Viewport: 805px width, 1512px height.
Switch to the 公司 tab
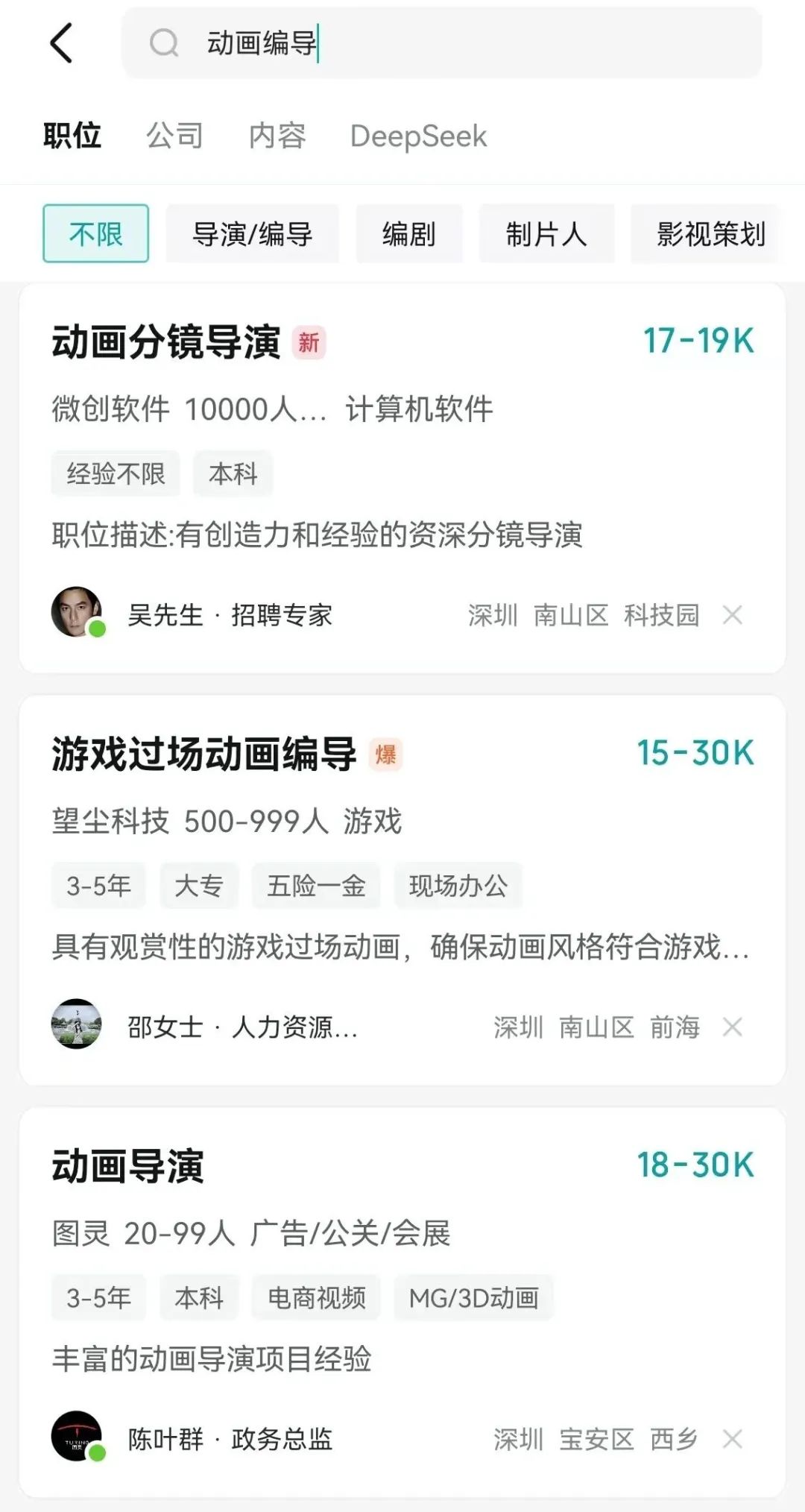click(174, 136)
